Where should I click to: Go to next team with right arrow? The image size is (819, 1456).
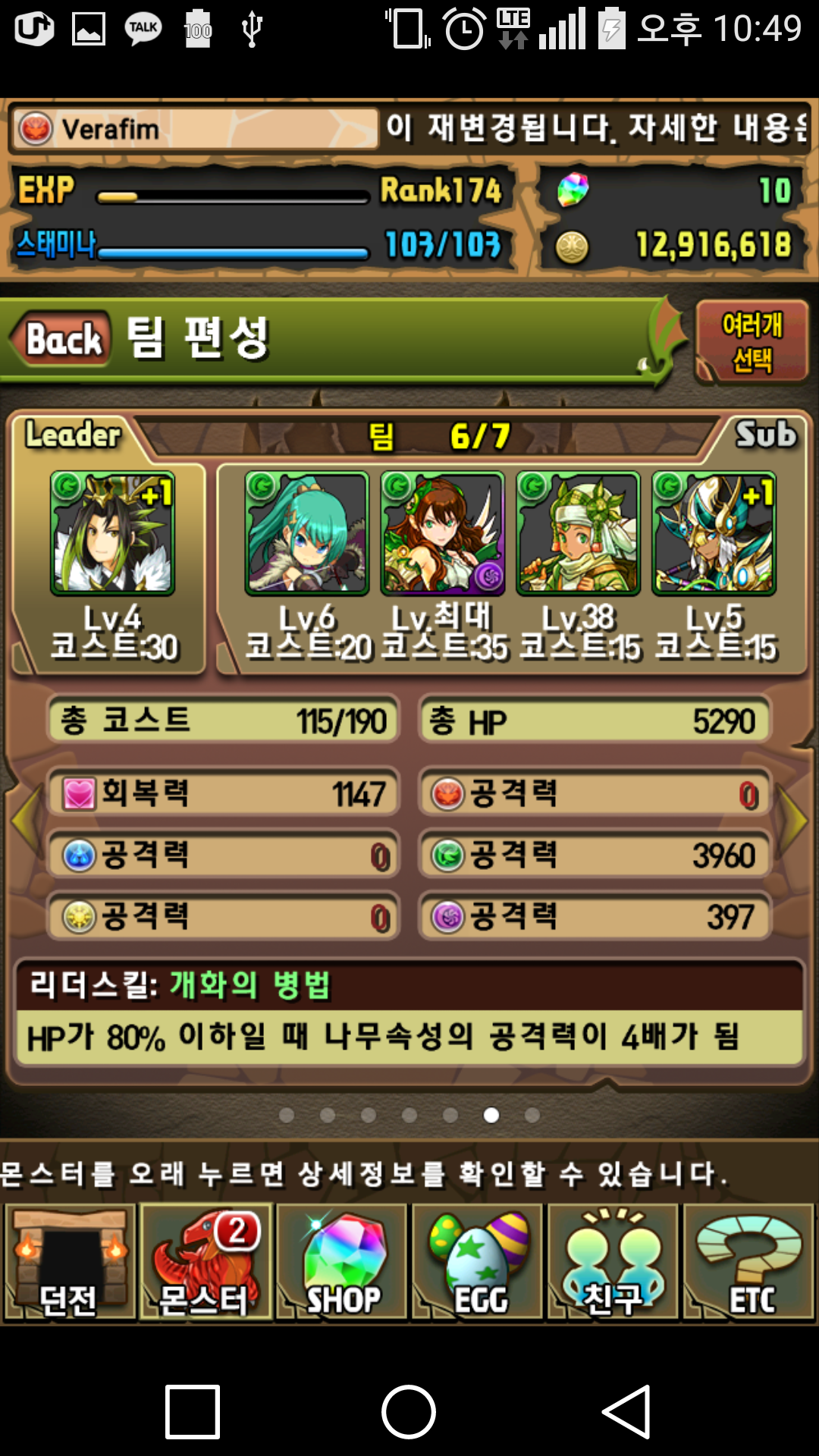pyautogui.click(x=794, y=821)
